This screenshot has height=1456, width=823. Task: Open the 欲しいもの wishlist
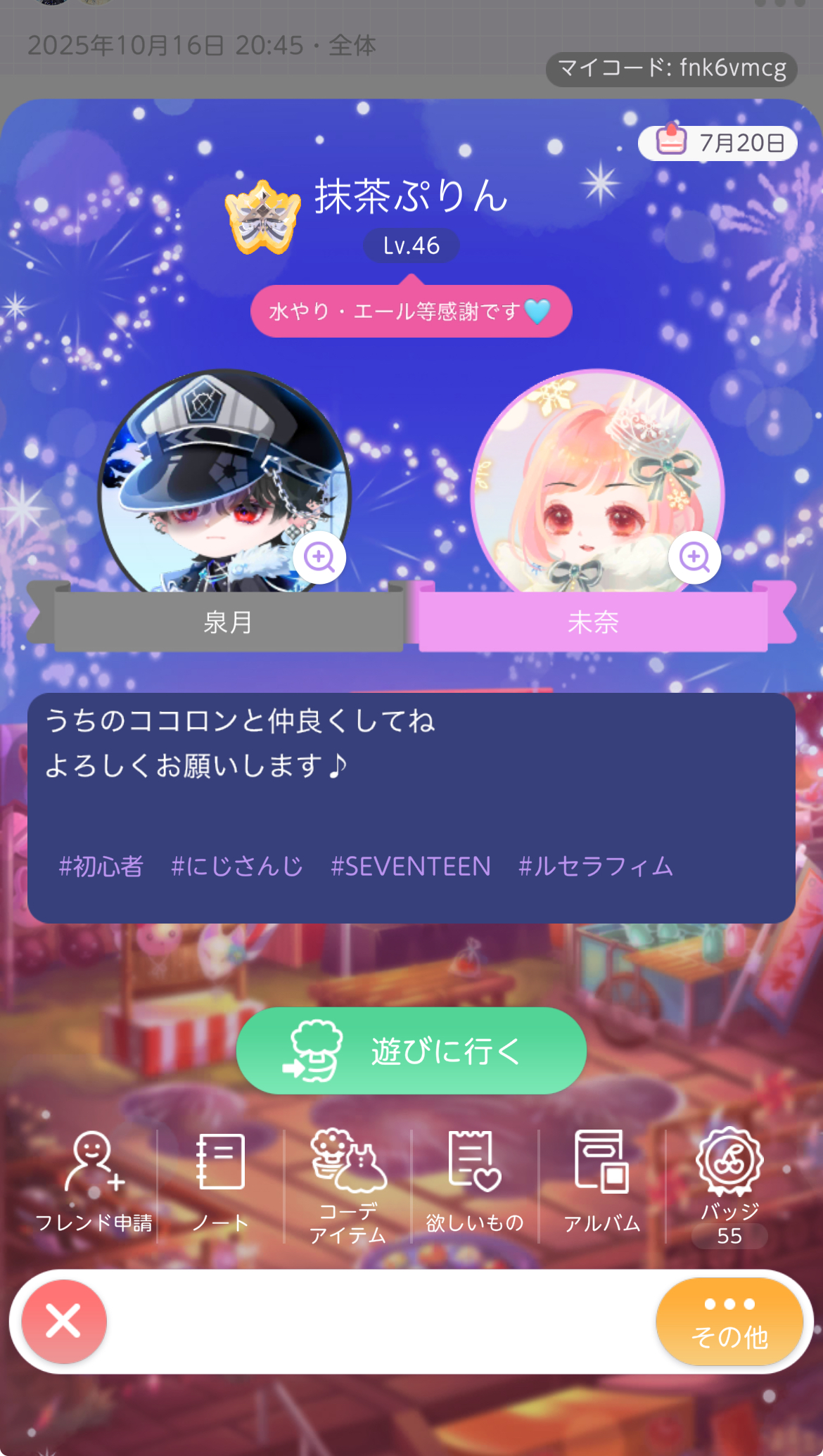pos(475,1182)
